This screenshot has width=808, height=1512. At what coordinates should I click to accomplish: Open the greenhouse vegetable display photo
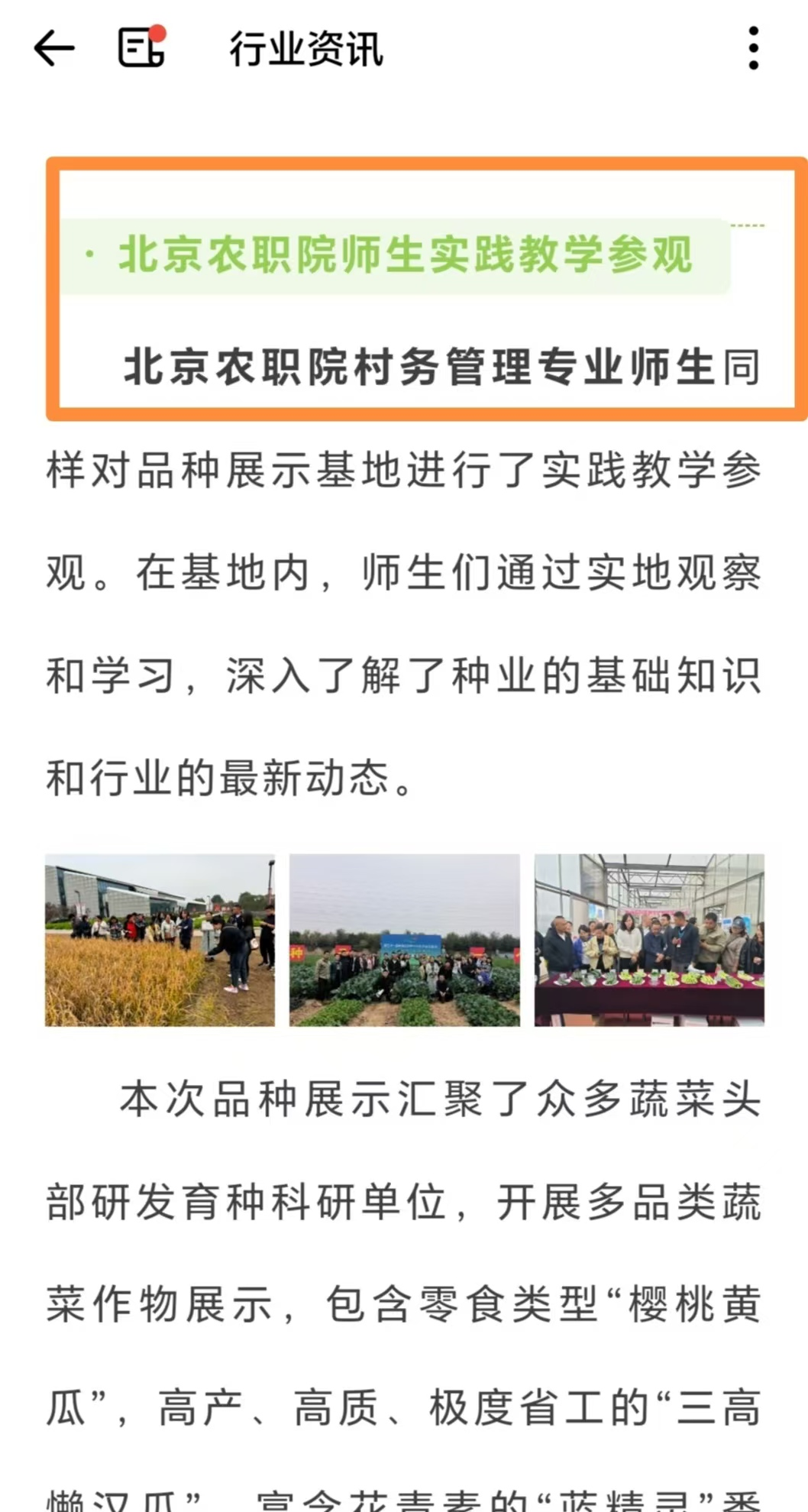(x=649, y=940)
